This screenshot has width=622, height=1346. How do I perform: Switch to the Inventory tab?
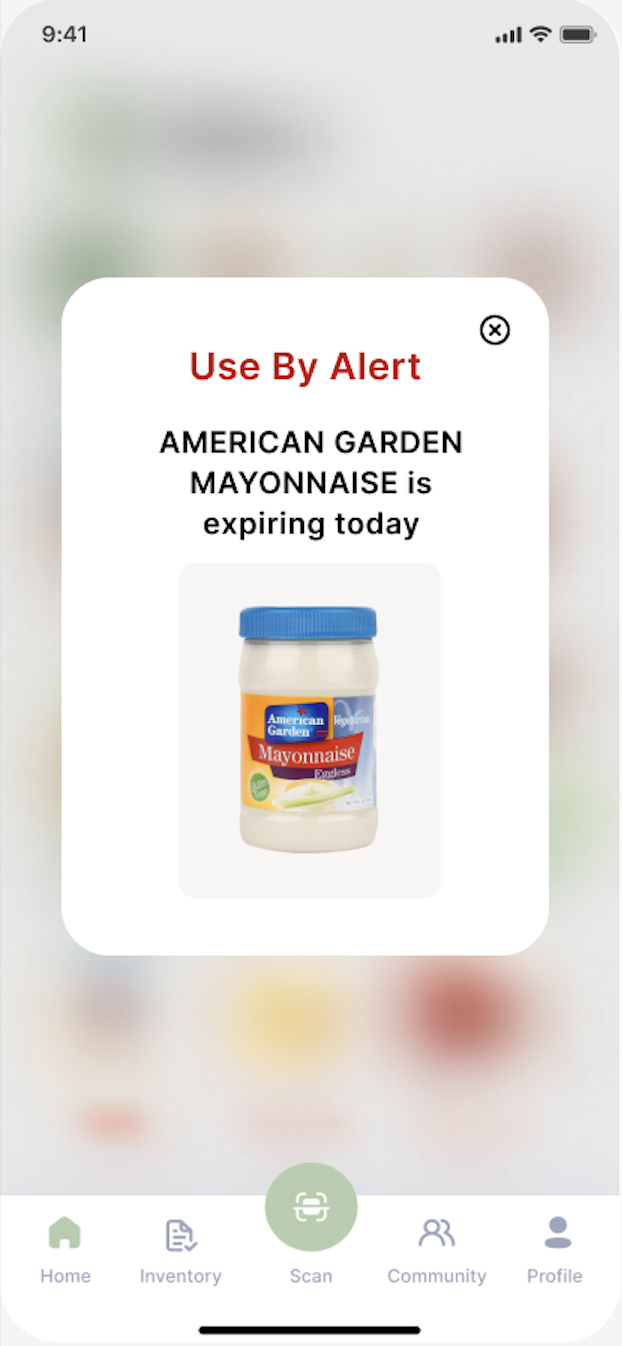pos(180,1247)
